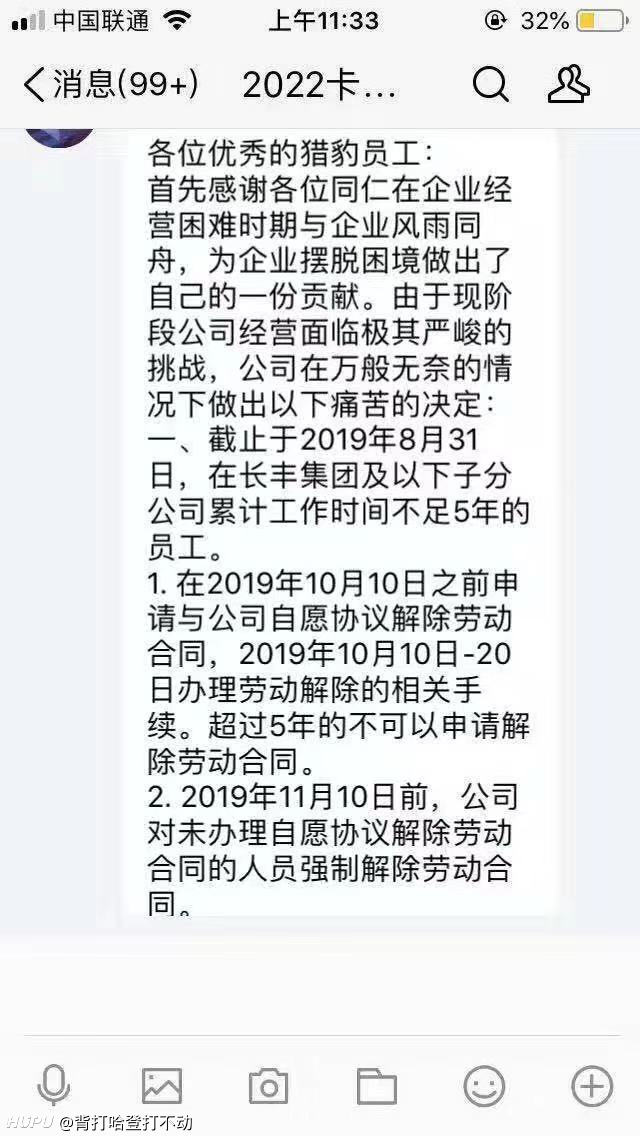Tap the sender's avatar
The image size is (640, 1136).
(x=59, y=137)
